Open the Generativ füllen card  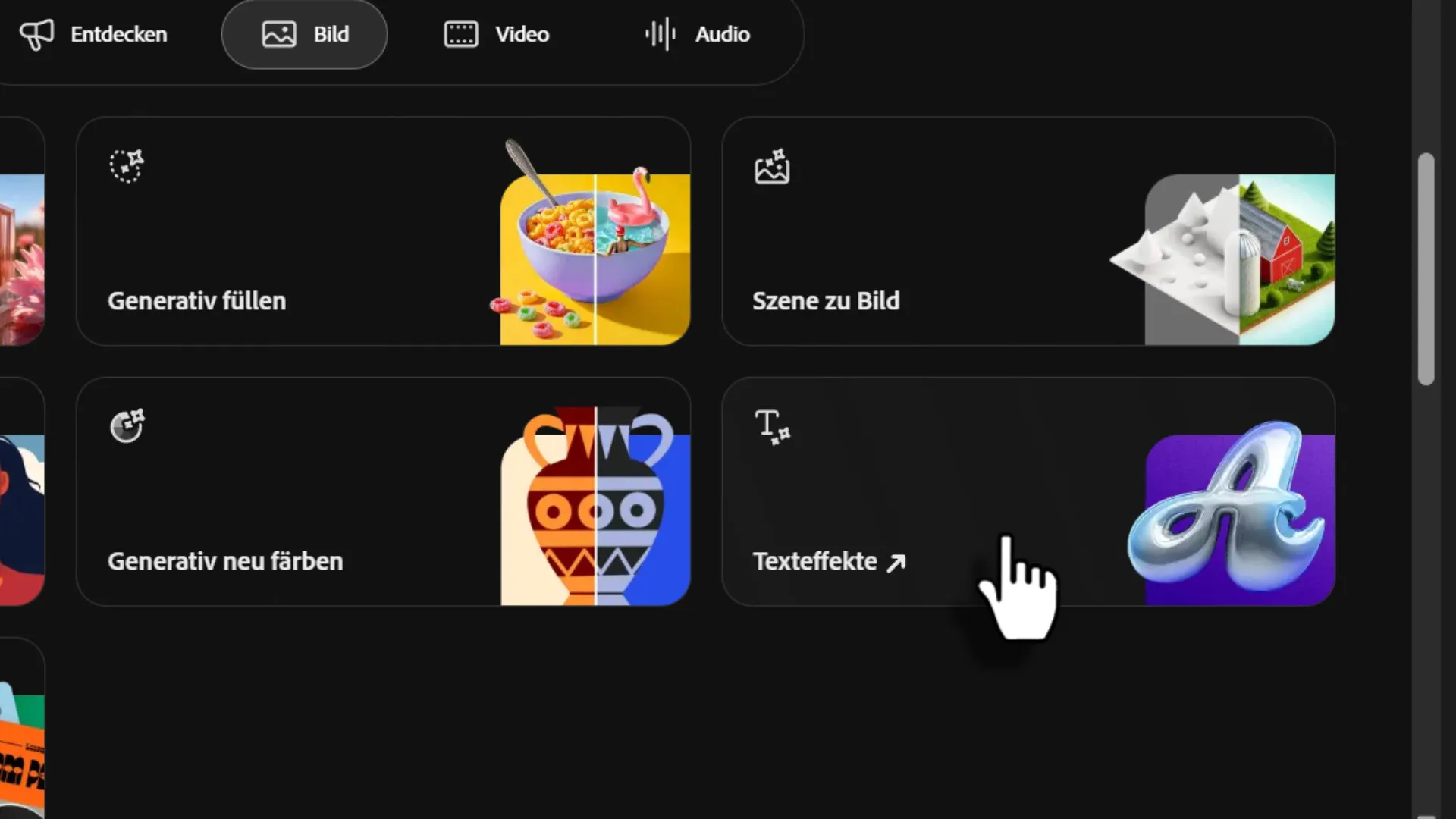pyautogui.click(x=383, y=231)
